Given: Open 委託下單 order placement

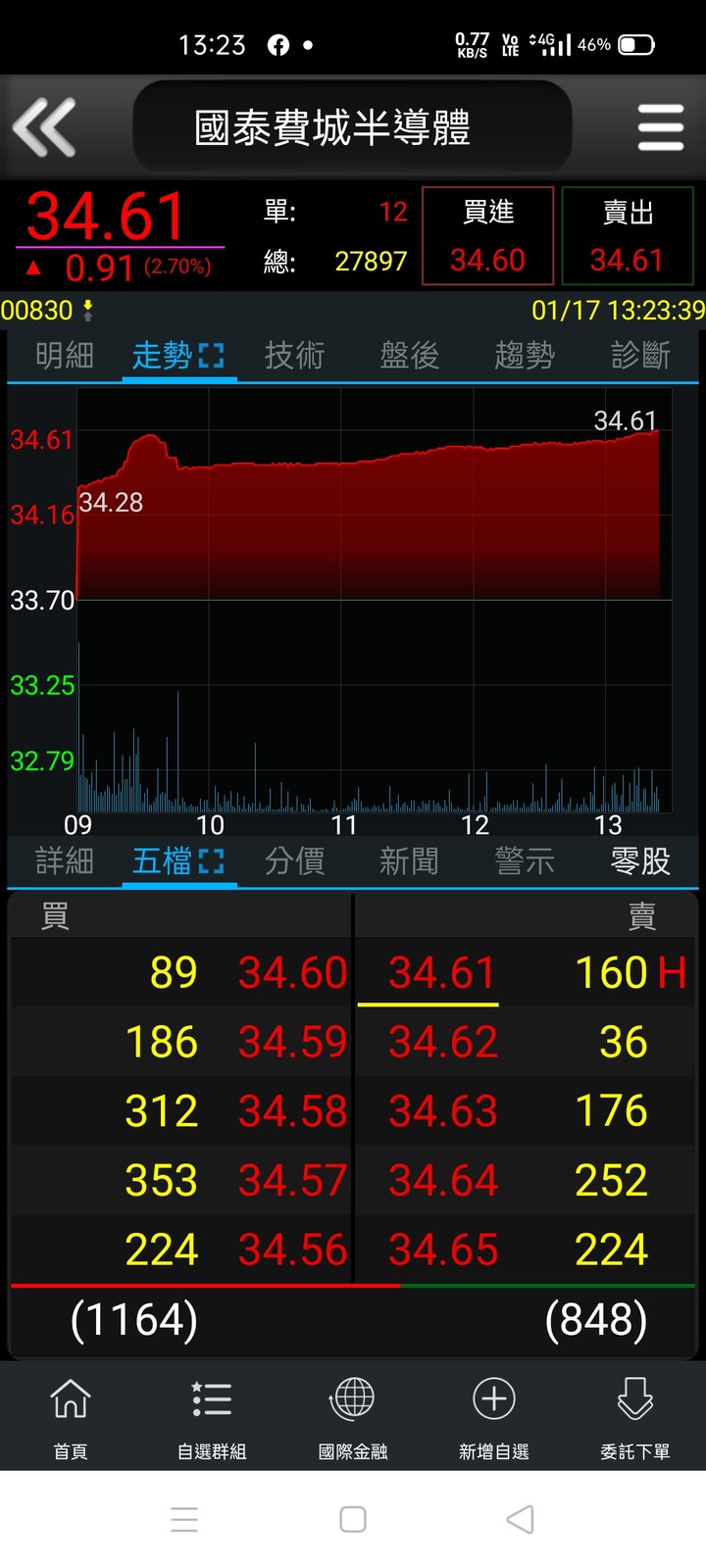Looking at the screenshot, I should pos(635,1418).
